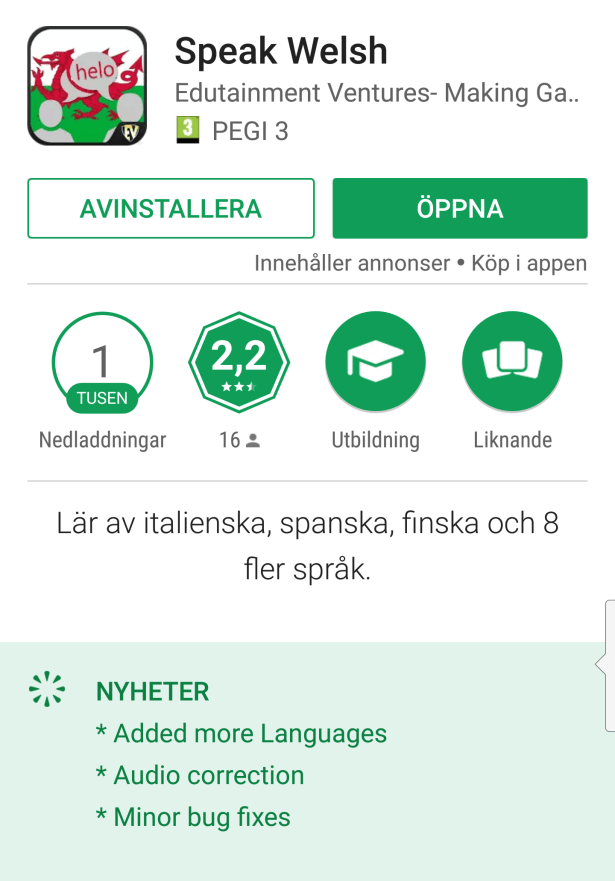Tap the AVINSTALLERA button to uninstall
615x881 pixels.
coord(171,209)
